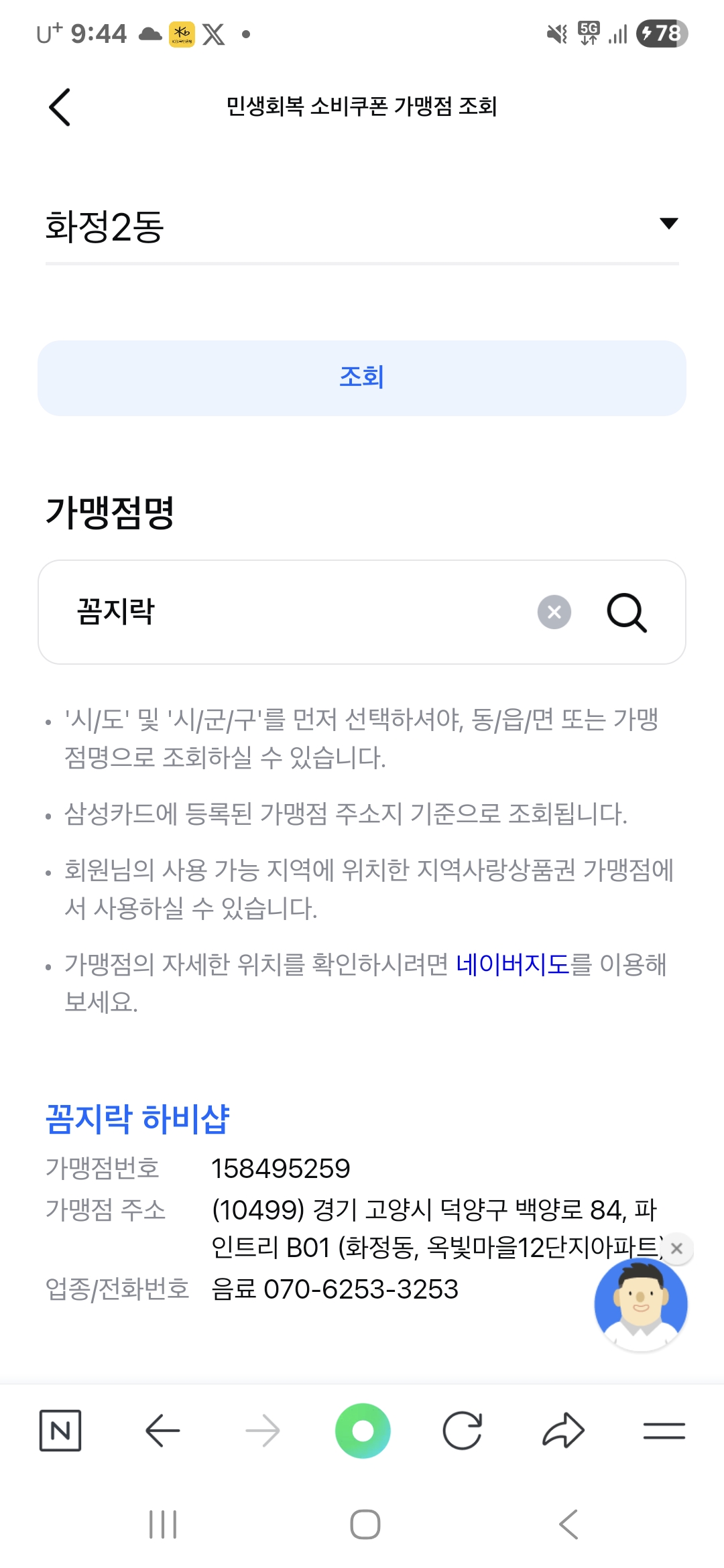Dismiss the floating chatbot bubble
Screen dimensions: 724x1568
tap(676, 1248)
